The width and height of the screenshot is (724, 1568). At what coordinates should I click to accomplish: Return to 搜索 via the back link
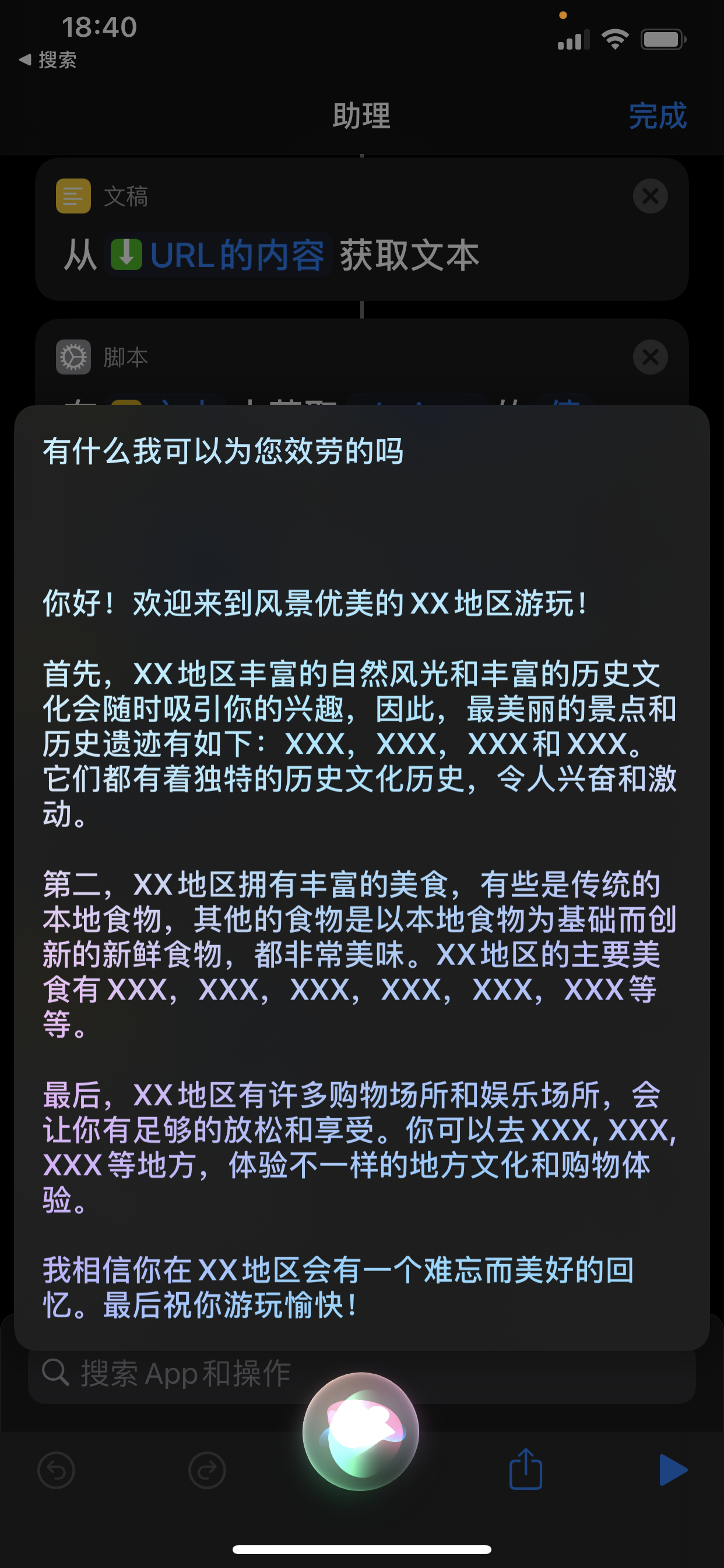click(48, 60)
